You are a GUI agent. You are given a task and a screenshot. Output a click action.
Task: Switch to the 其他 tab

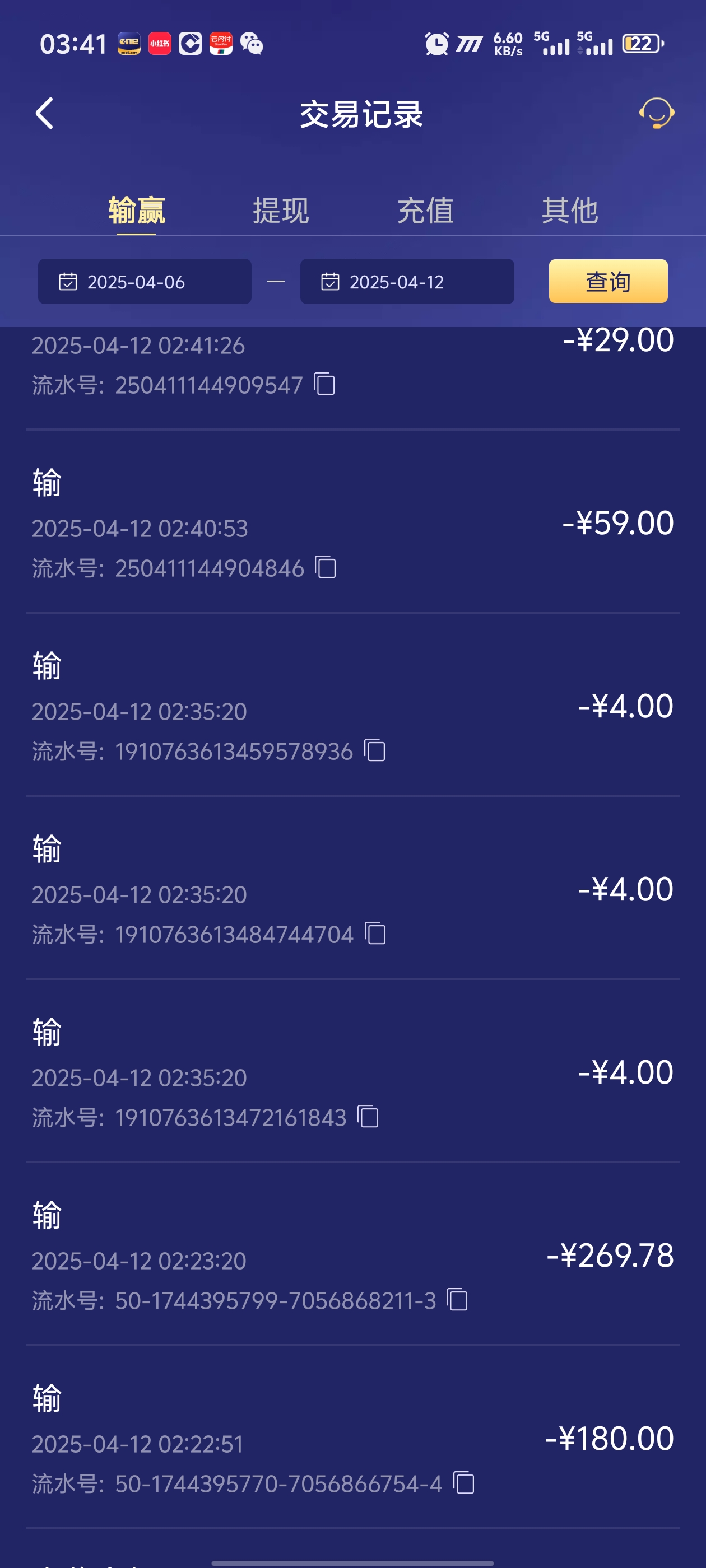569,211
